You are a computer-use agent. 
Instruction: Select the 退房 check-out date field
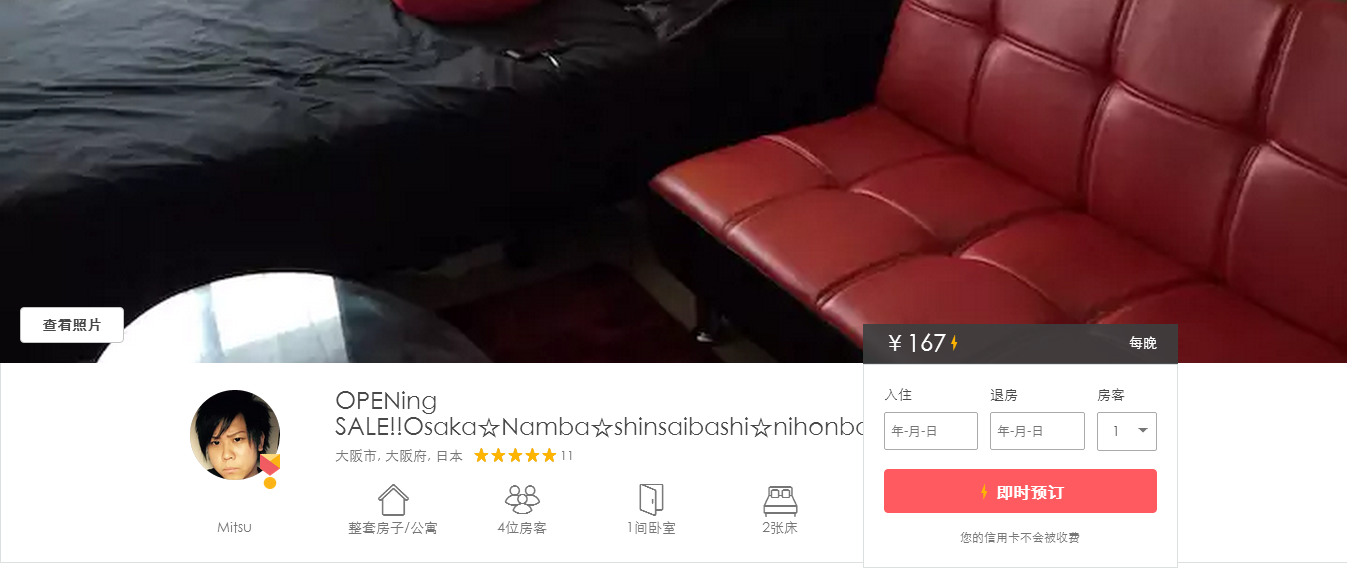pos(1037,431)
